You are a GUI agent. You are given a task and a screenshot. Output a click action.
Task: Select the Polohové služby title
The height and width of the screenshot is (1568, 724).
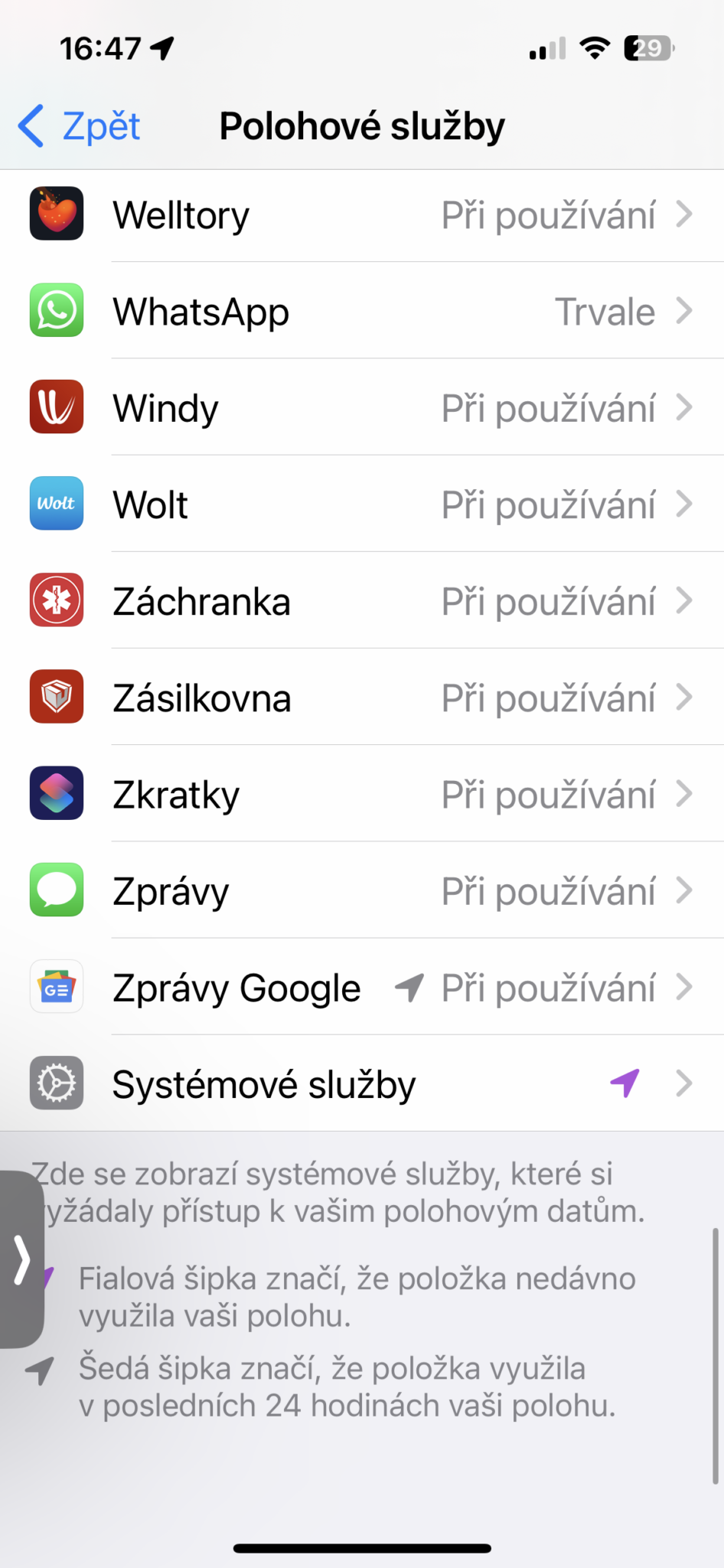coord(361,125)
